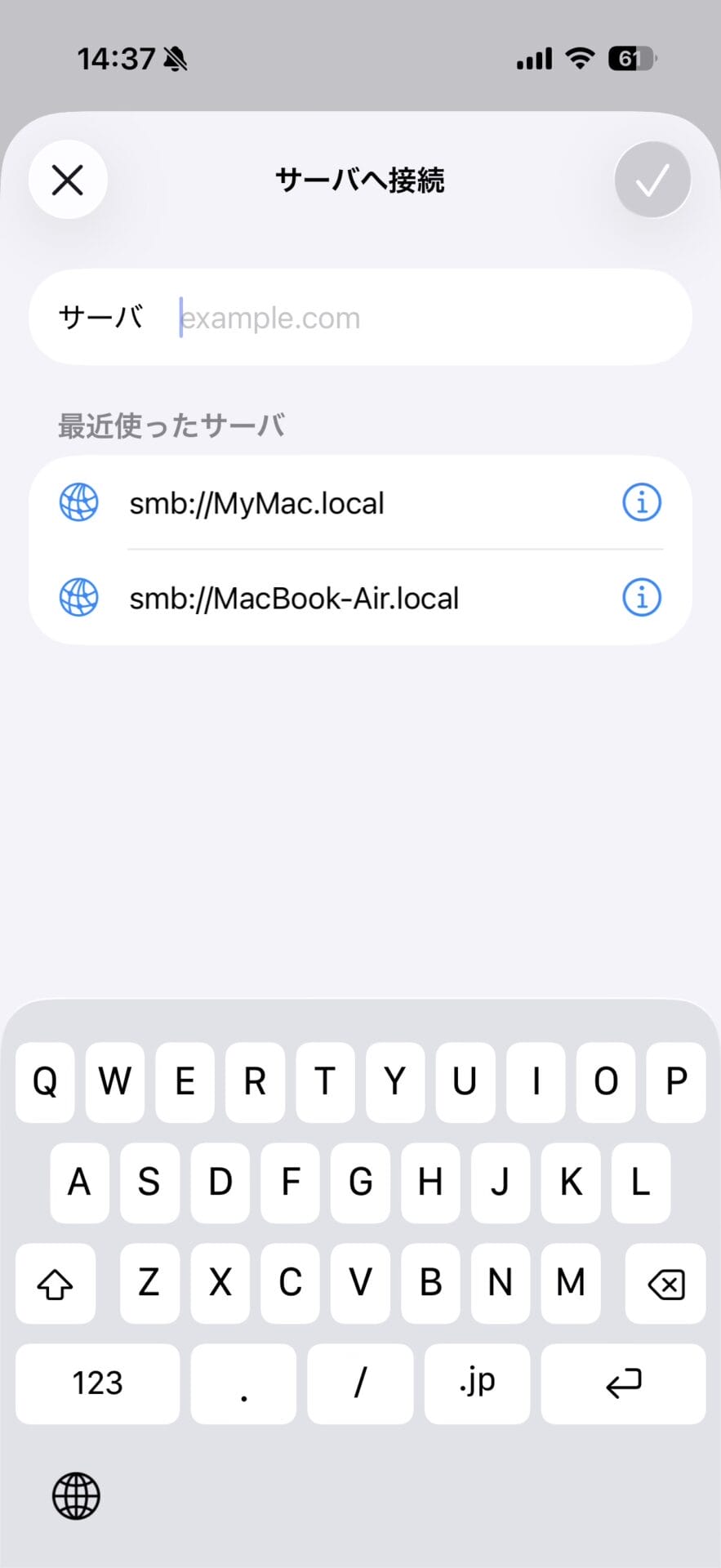The image size is (721, 1568).
Task: Open info for smb://MacBook-Air.local
Action: 642,597
